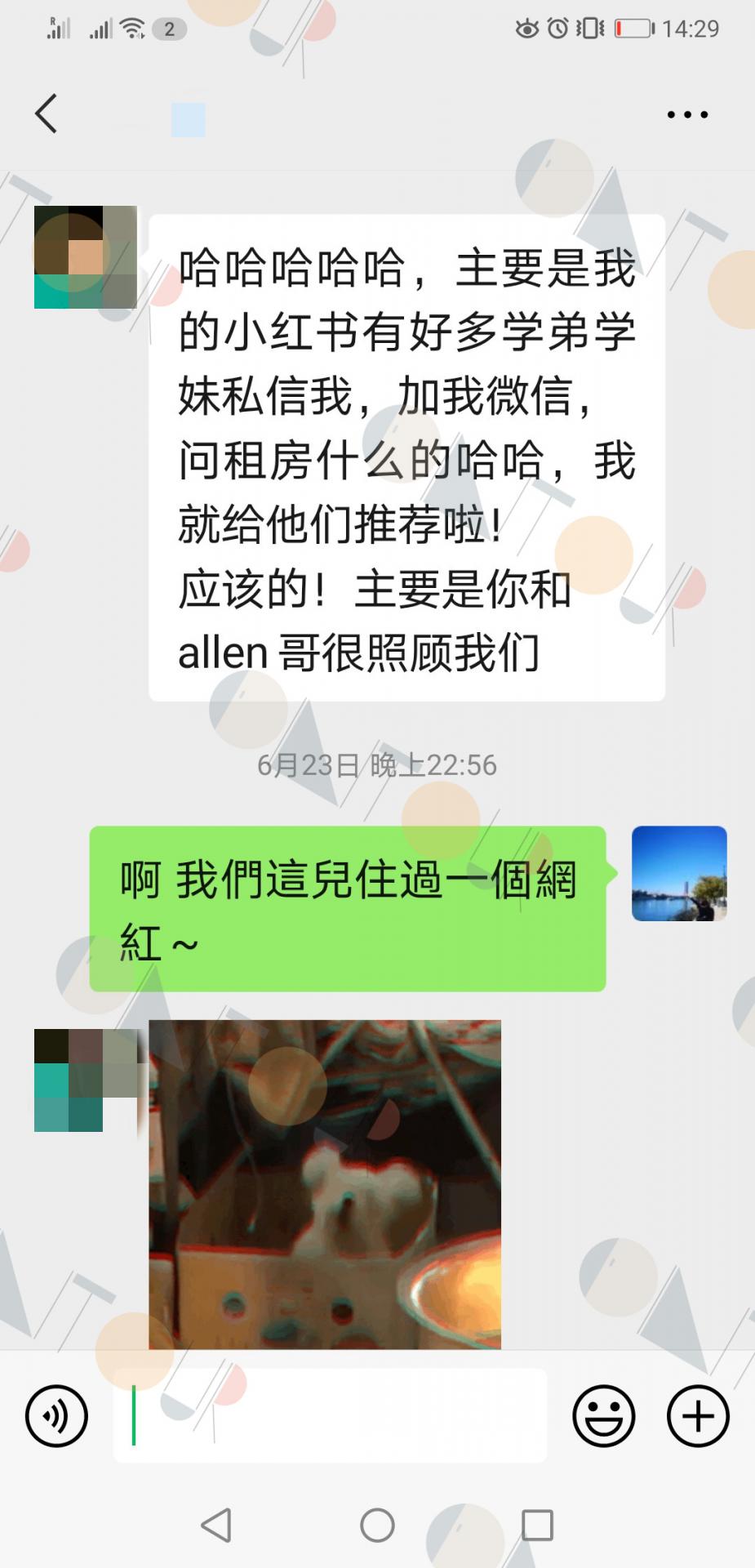The height and width of the screenshot is (1568, 755).
Task: Open the emoji sticker panel
Action: coord(604,1415)
